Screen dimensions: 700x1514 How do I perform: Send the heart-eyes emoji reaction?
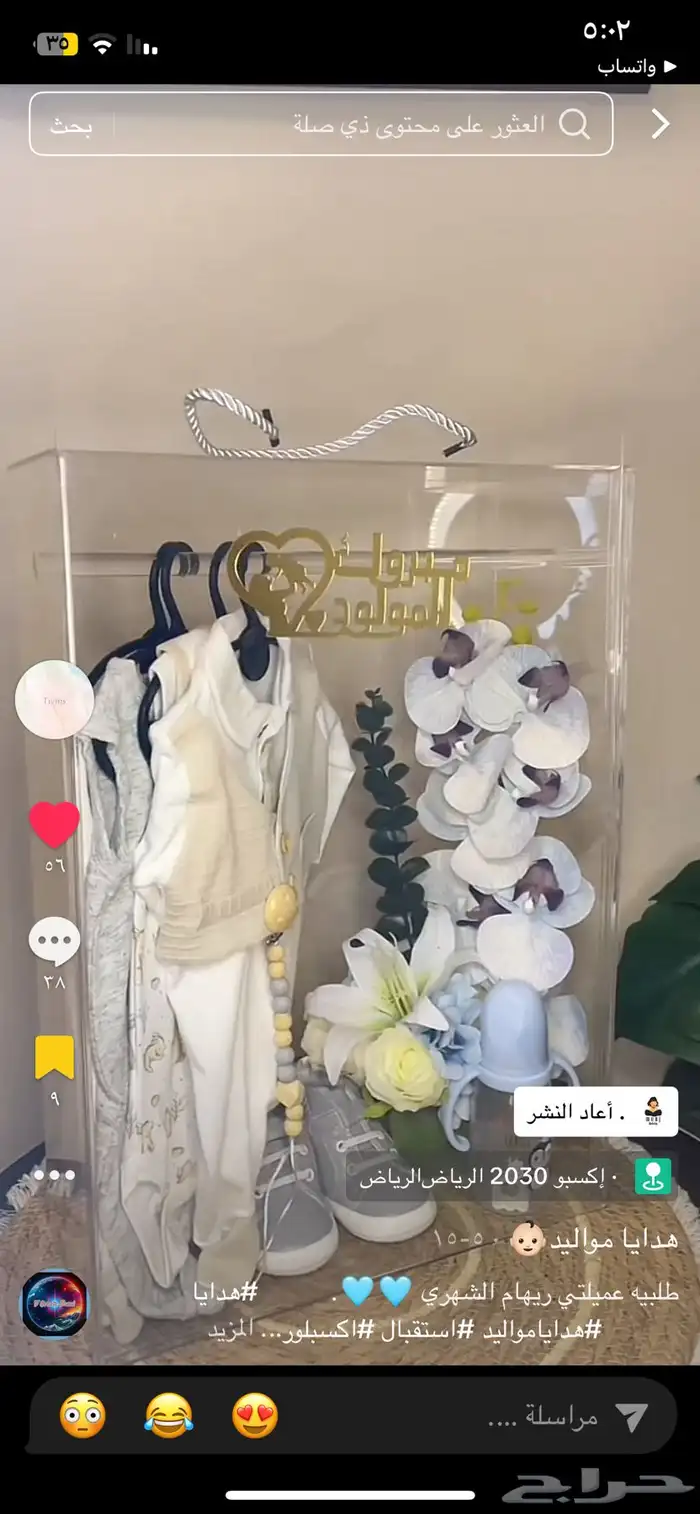(x=255, y=1416)
